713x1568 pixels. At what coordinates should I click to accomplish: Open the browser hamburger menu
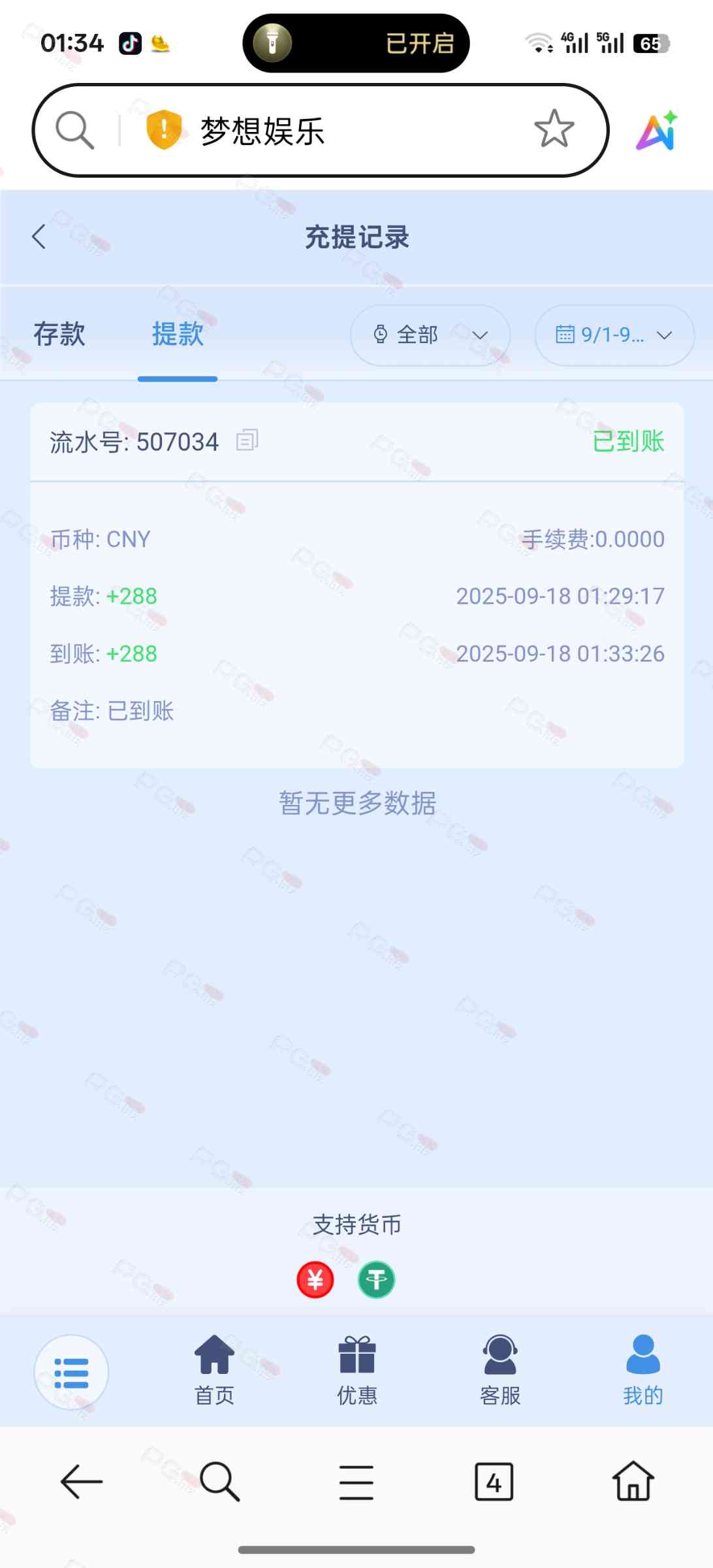coord(356,1482)
